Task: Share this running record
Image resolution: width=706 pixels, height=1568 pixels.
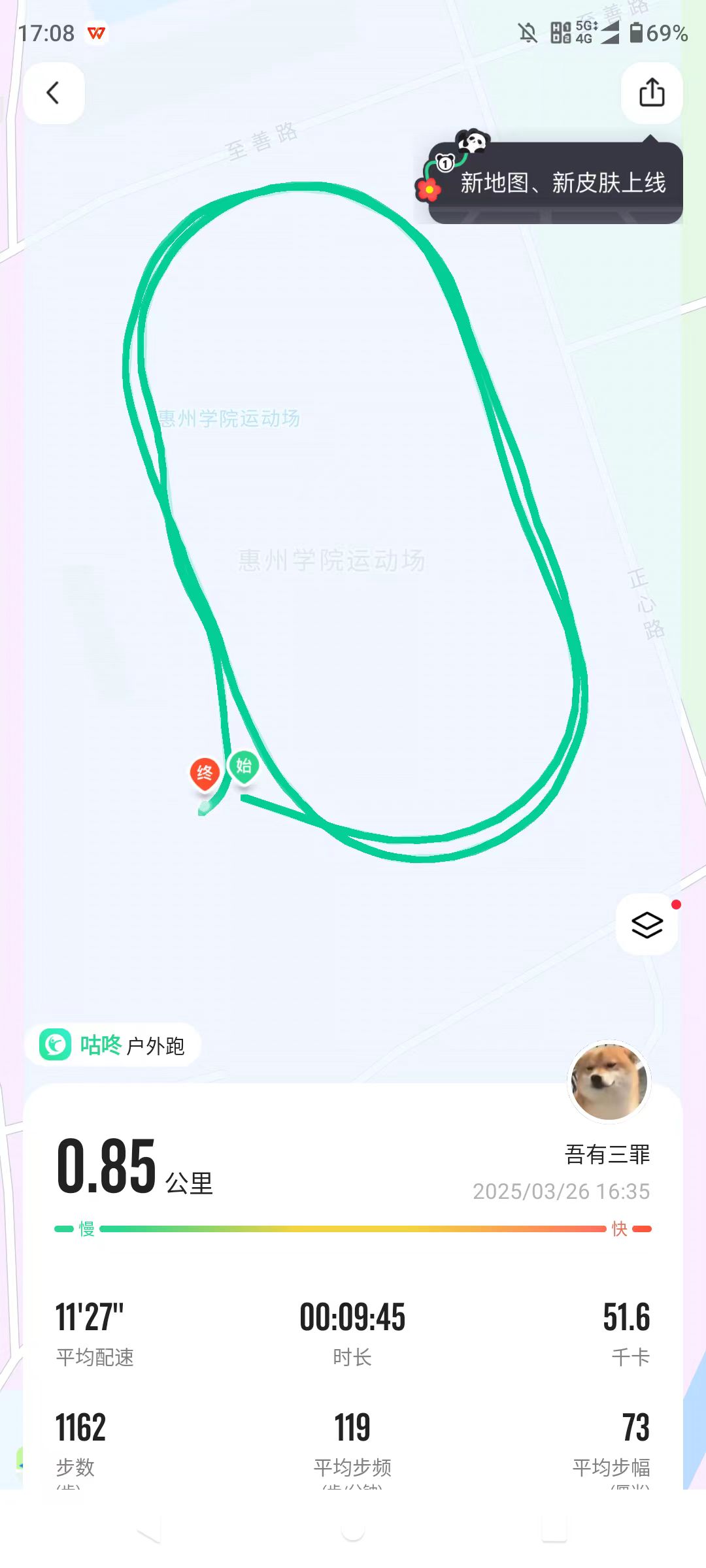Action: click(651, 93)
